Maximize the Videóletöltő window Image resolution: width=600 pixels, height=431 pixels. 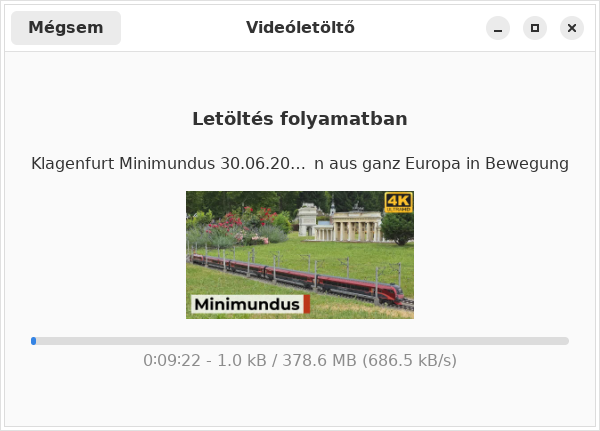535,28
